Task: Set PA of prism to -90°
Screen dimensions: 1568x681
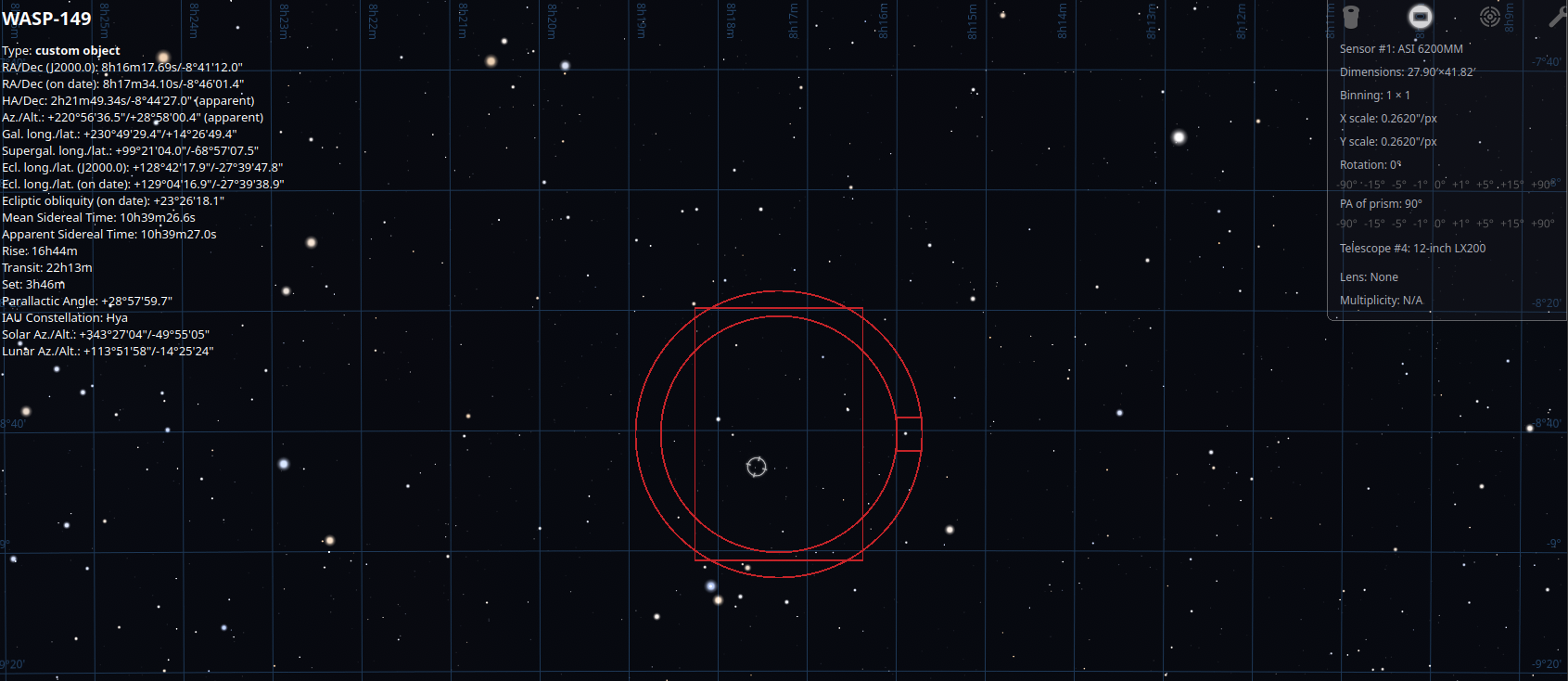Action: point(1347,224)
